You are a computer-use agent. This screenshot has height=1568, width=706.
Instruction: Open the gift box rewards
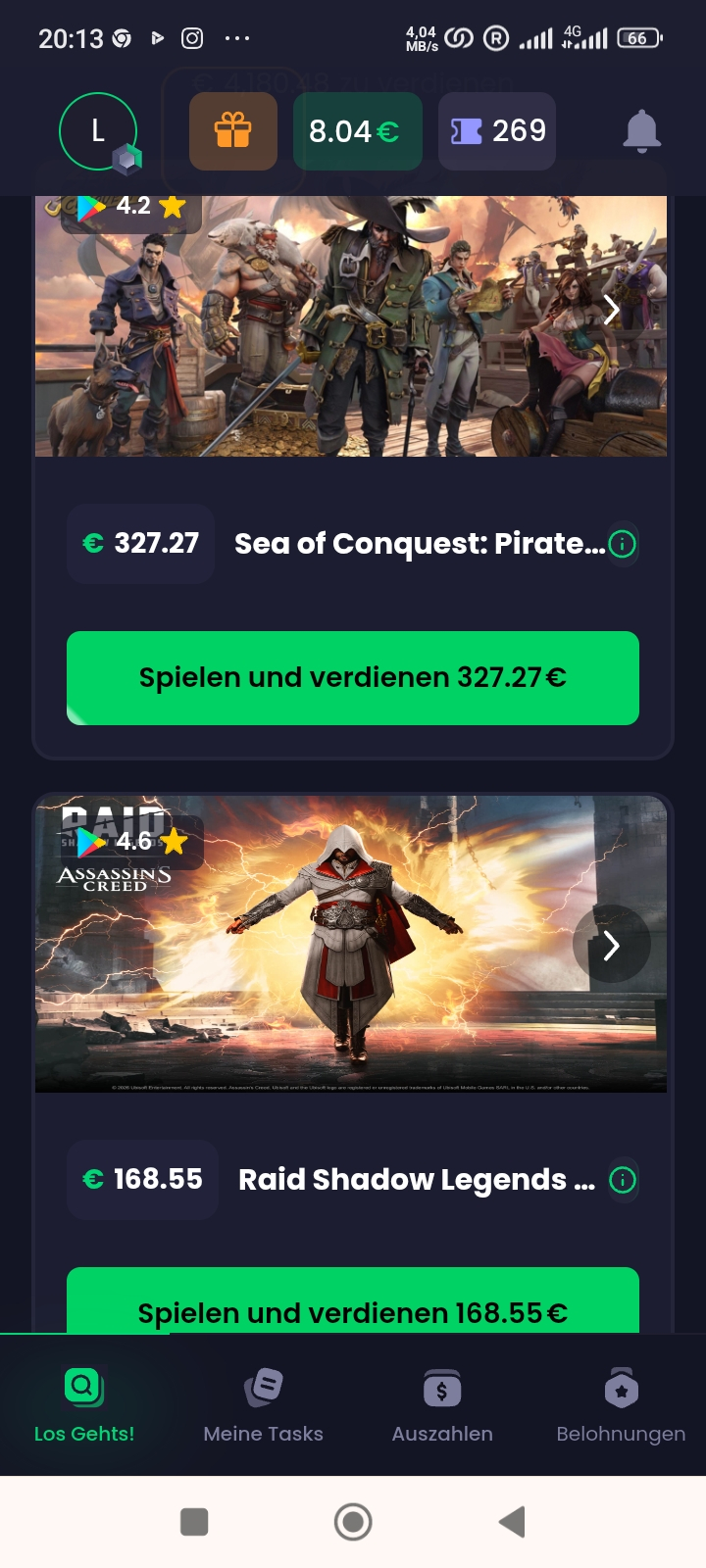[233, 131]
